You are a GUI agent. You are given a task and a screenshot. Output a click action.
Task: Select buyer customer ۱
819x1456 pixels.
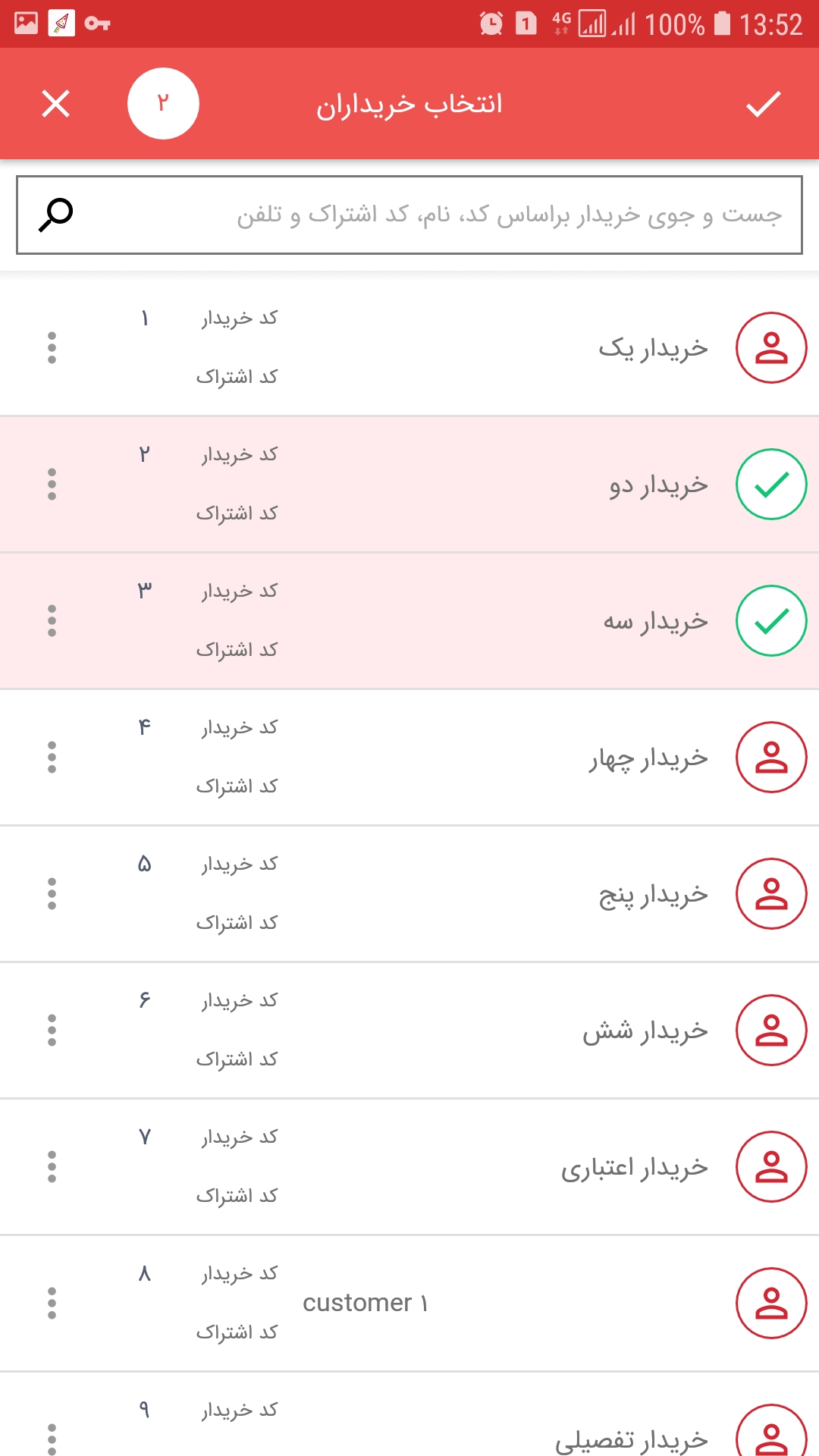[771, 1304]
